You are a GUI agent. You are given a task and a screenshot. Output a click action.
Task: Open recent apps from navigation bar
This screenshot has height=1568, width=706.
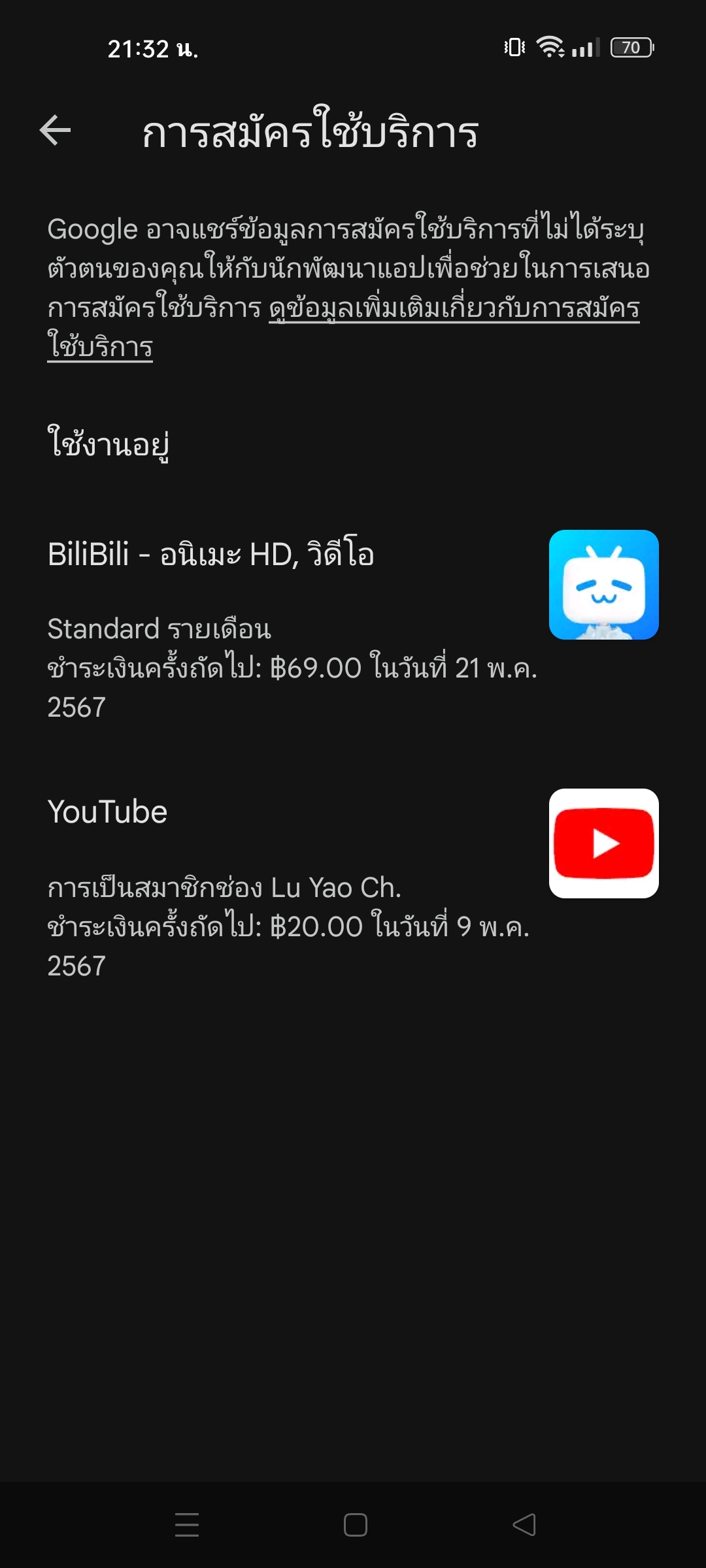[x=187, y=1524]
